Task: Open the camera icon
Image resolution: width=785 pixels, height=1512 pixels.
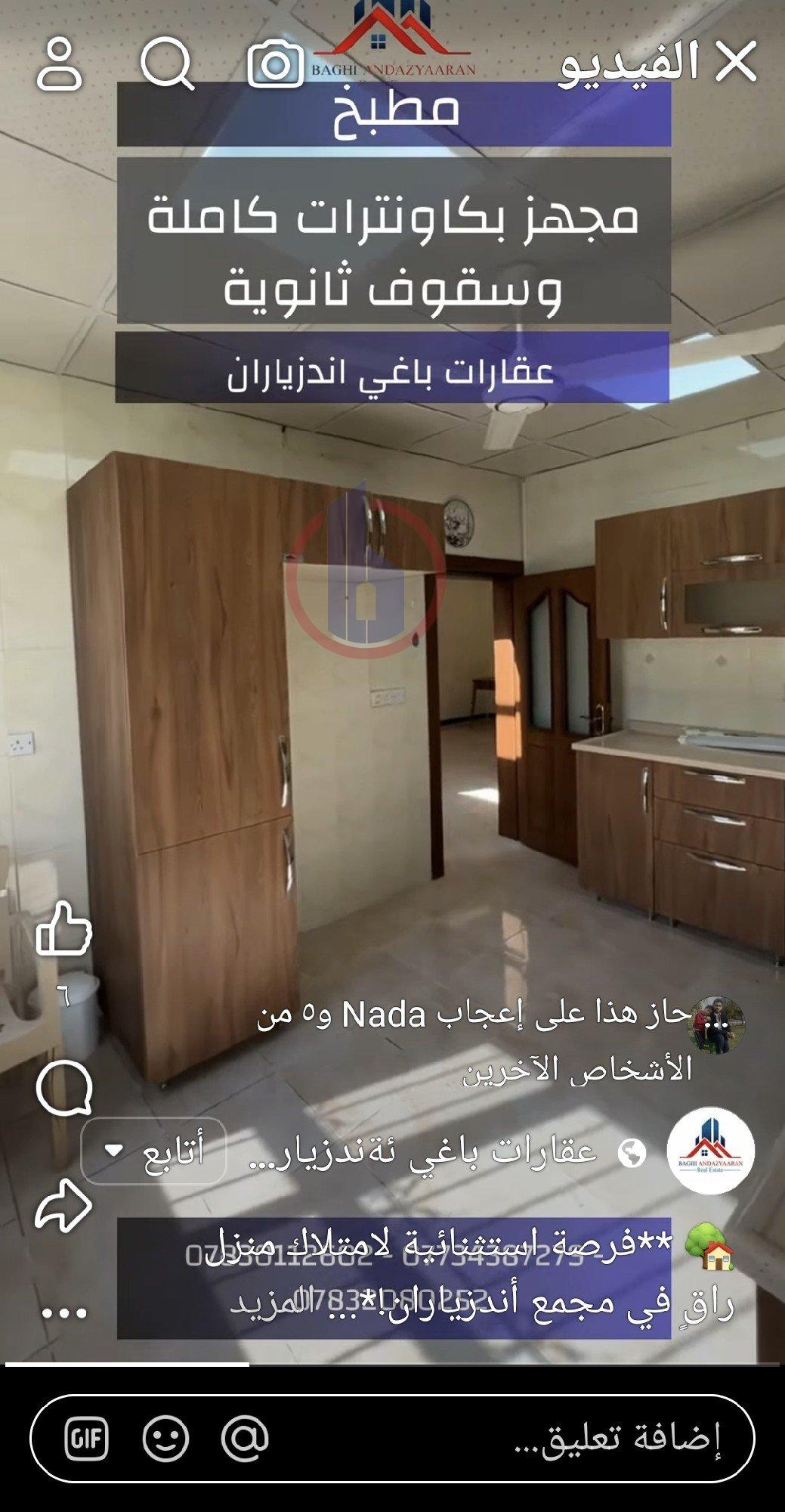Action: pyautogui.click(x=276, y=65)
